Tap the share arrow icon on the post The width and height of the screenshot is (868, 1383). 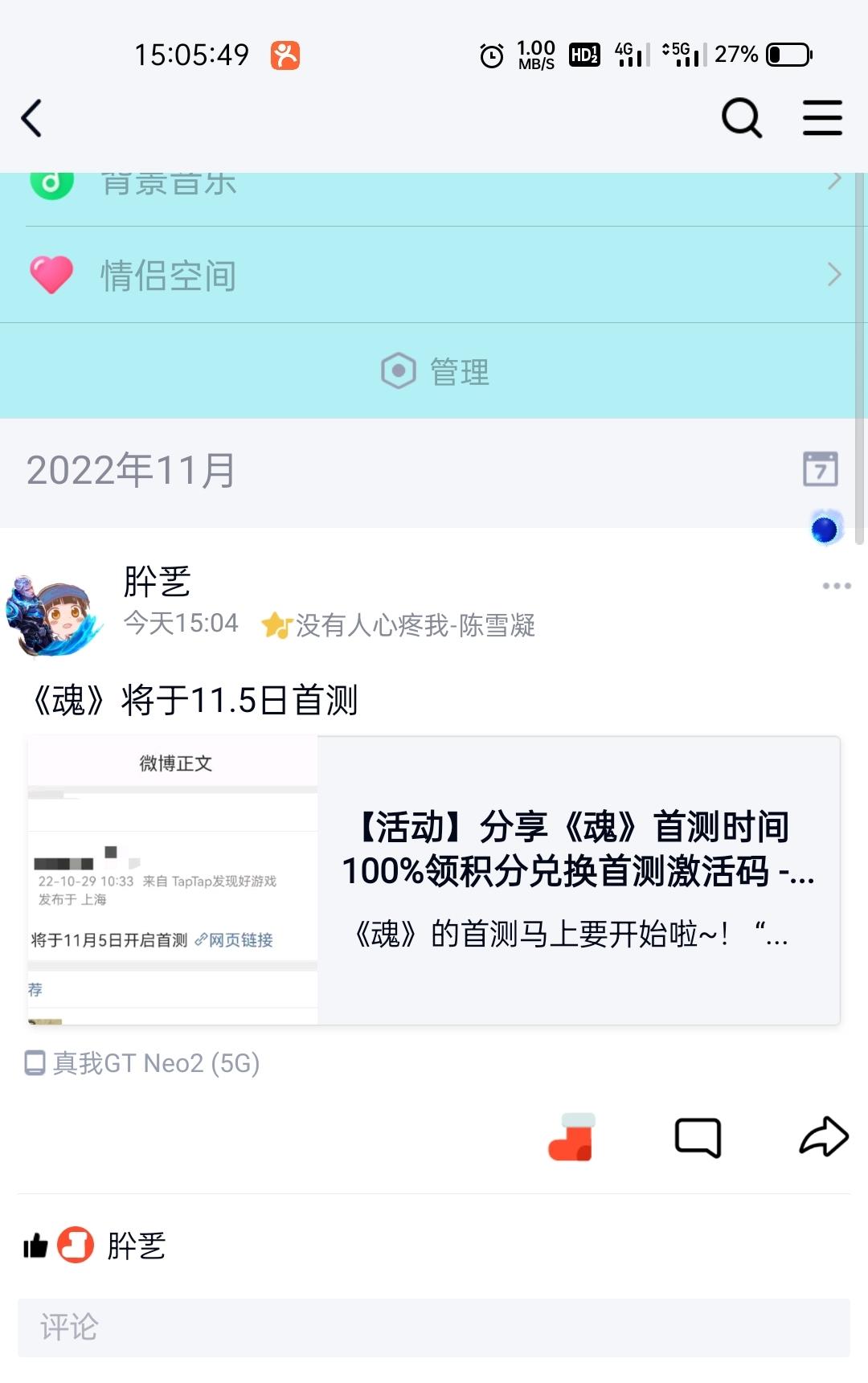coord(825,1138)
